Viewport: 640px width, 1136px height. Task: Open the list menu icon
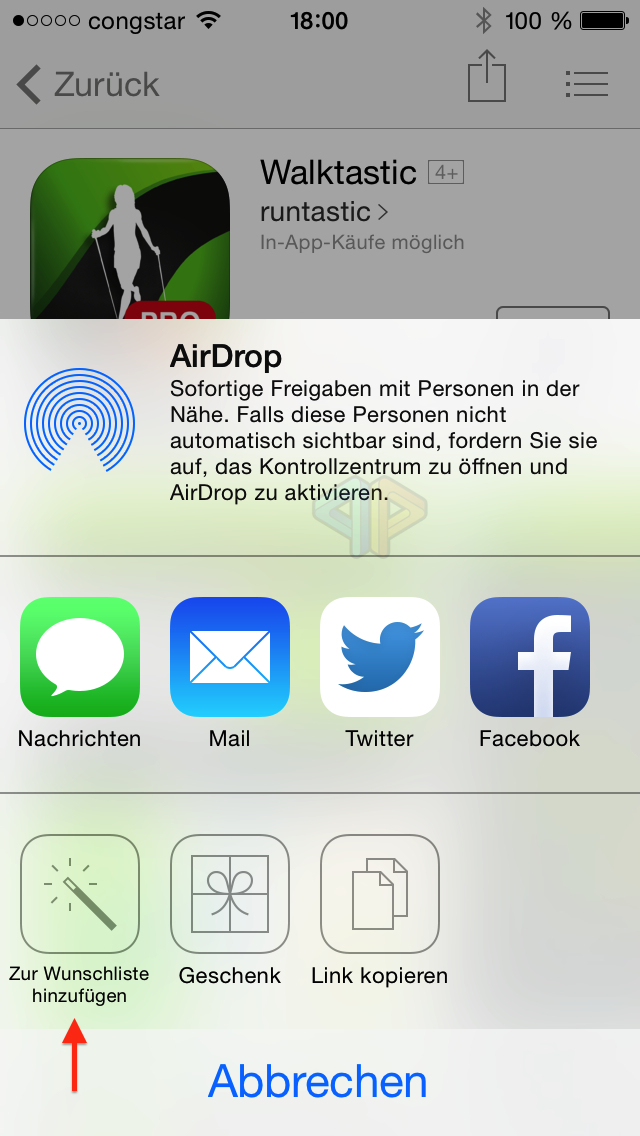pos(586,85)
